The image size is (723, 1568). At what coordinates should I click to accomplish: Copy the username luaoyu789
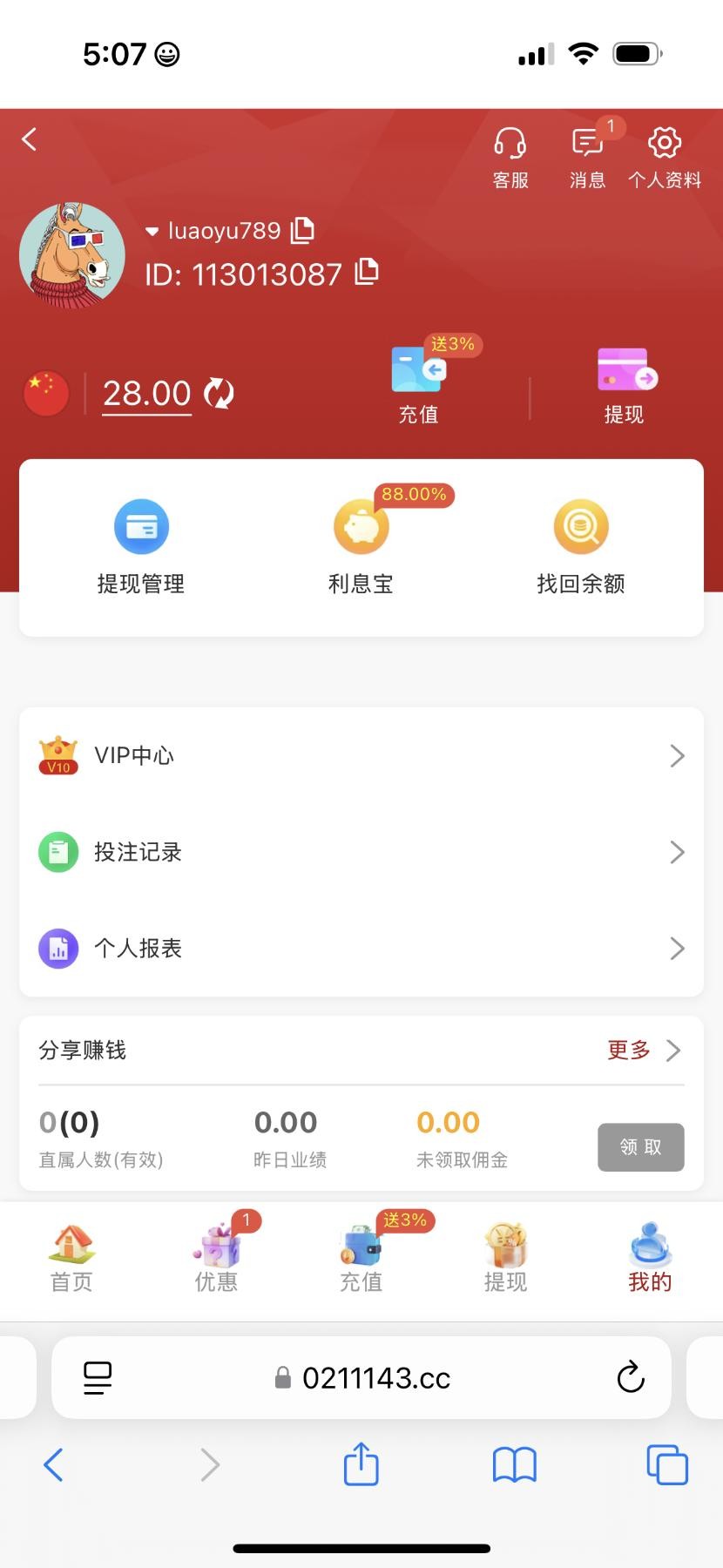(303, 230)
